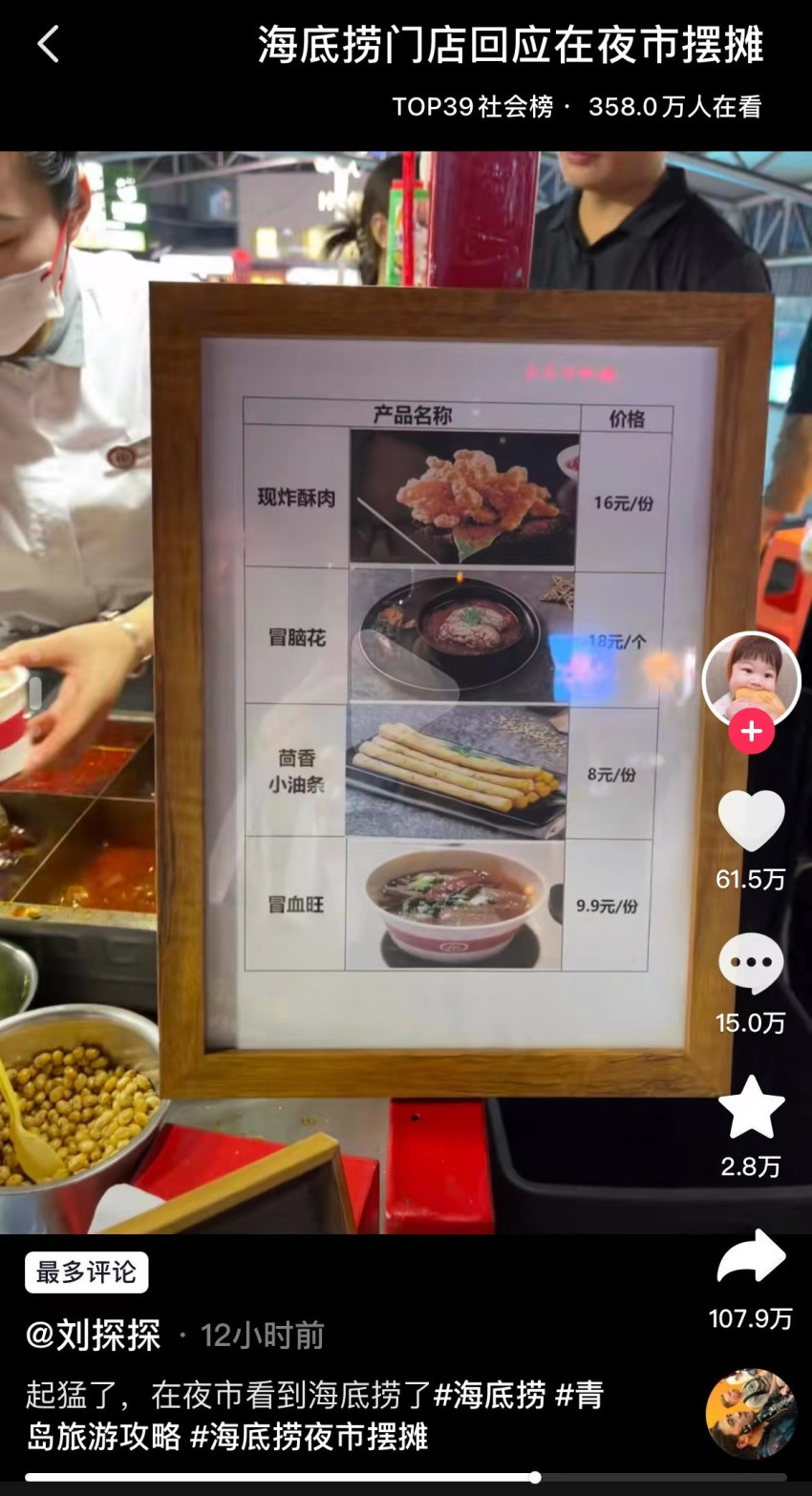Open 刘探探's profile avatar
The image size is (812, 1496).
coord(751,679)
